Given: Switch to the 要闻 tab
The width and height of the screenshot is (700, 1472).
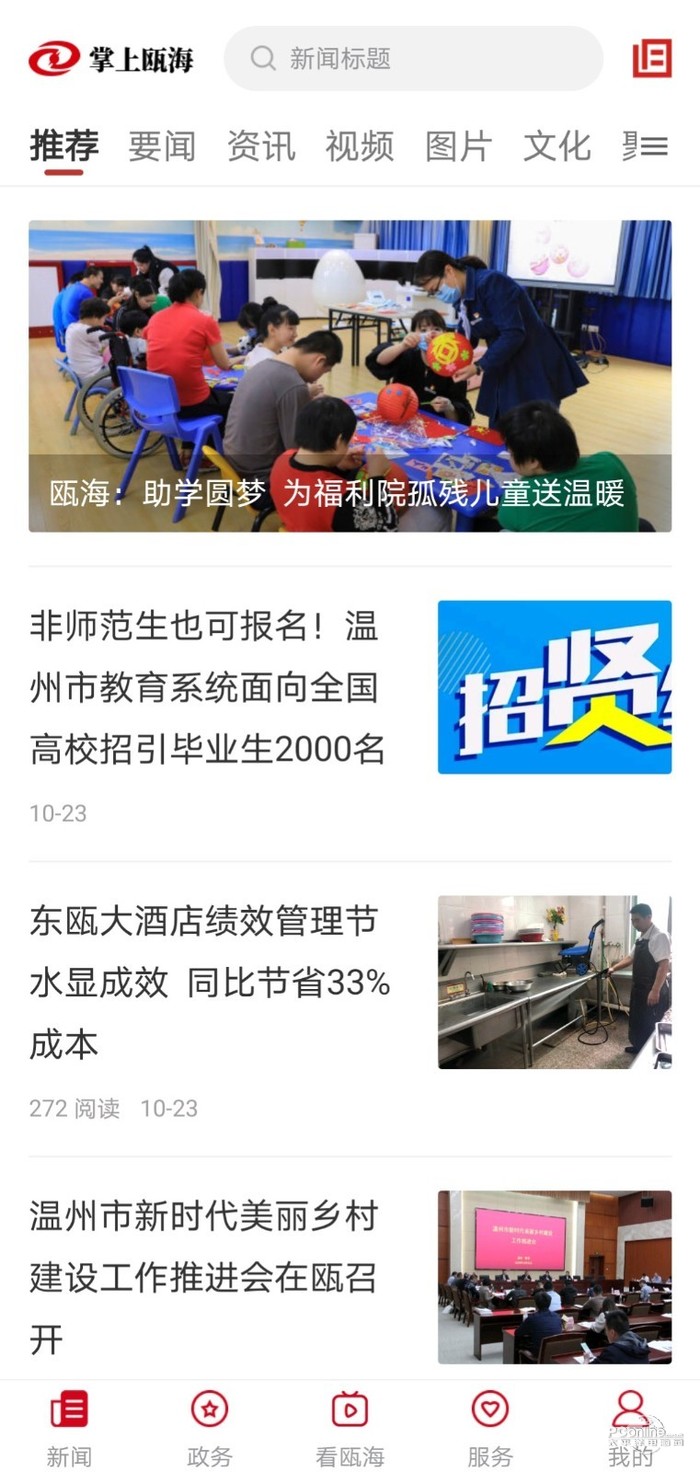Looking at the screenshot, I should click(162, 147).
